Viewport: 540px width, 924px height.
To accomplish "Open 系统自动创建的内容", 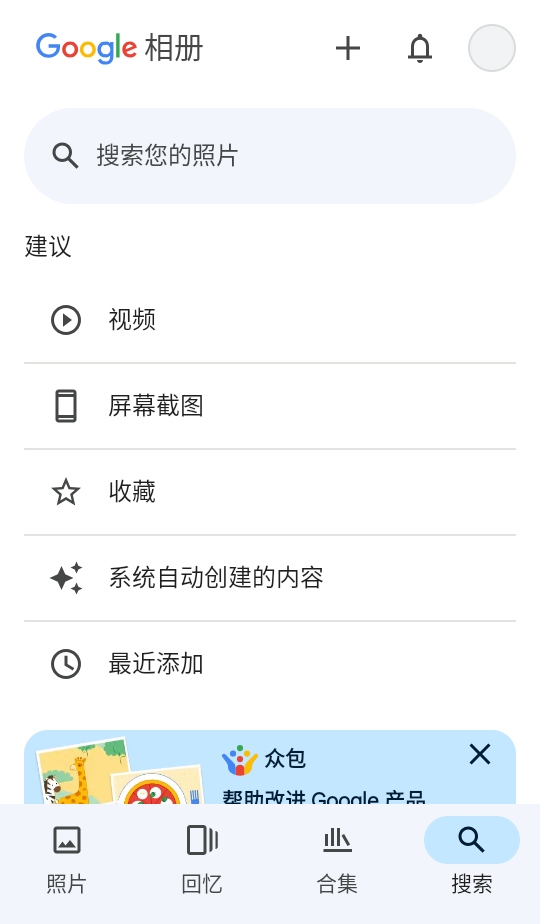I will point(270,578).
